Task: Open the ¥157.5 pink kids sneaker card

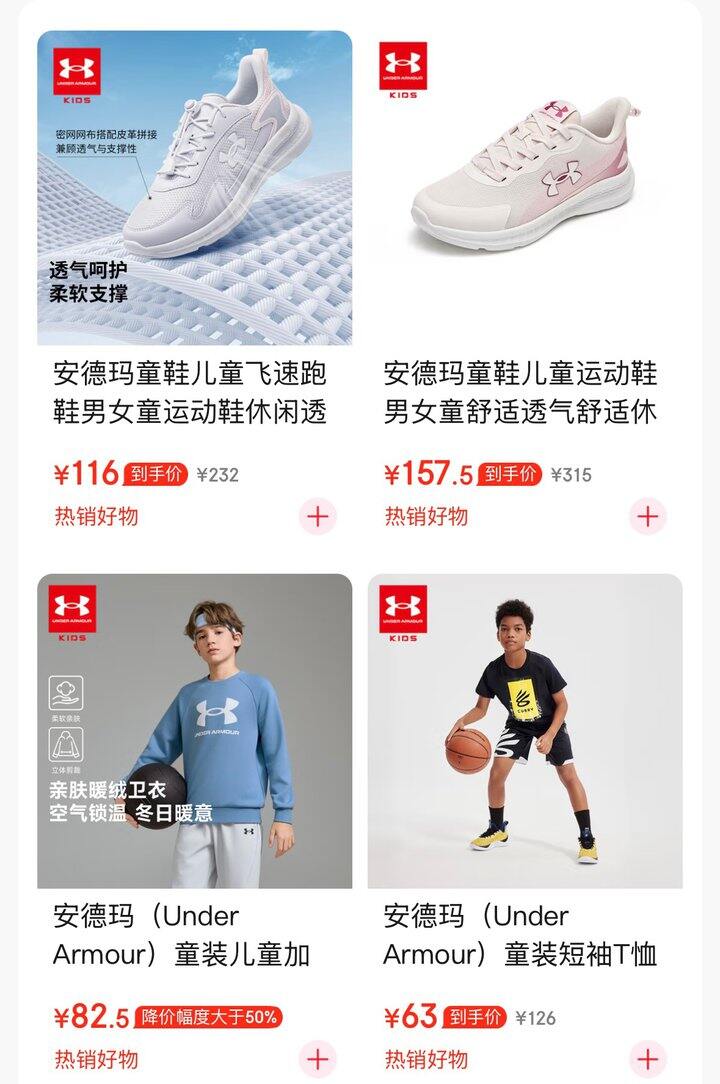Action: coord(525,189)
